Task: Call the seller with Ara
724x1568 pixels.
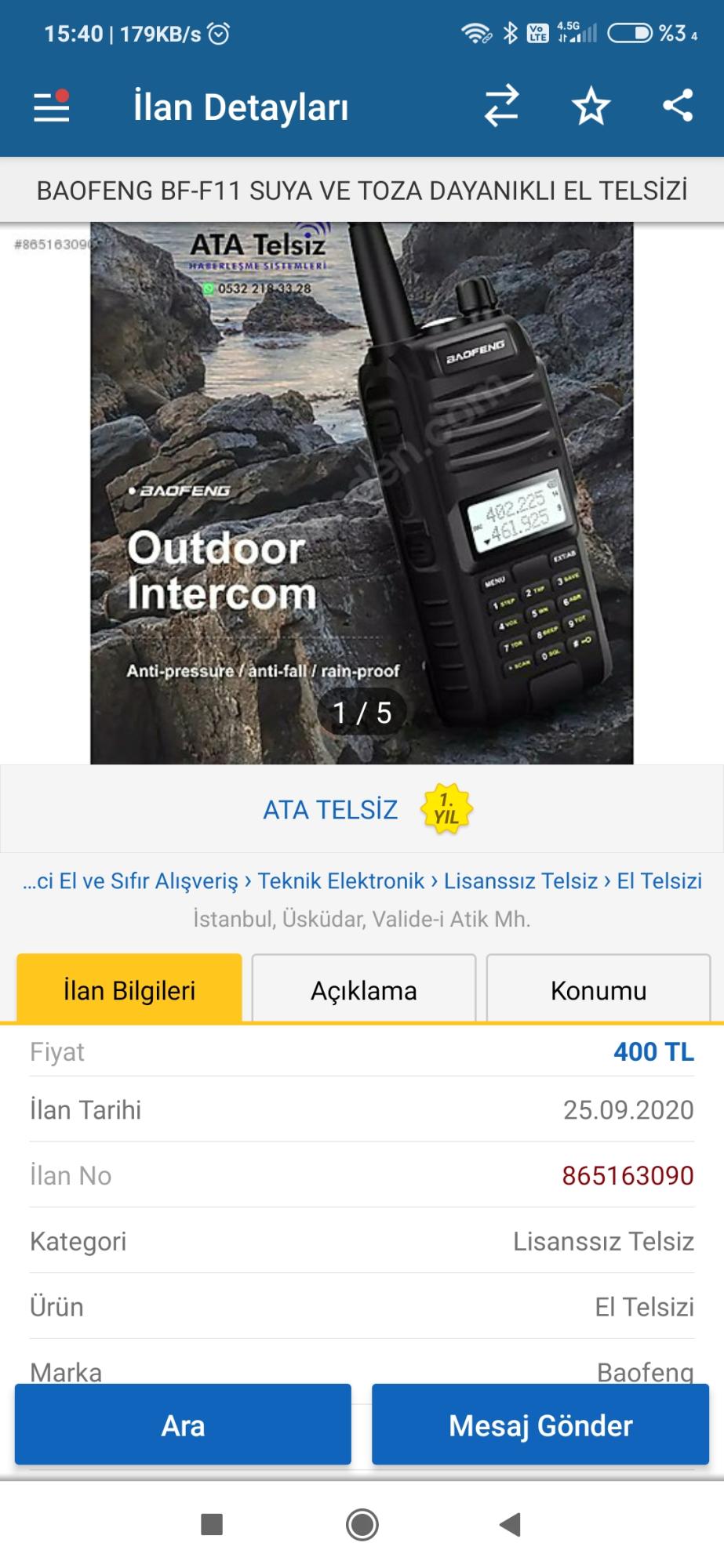Action: tap(183, 1425)
